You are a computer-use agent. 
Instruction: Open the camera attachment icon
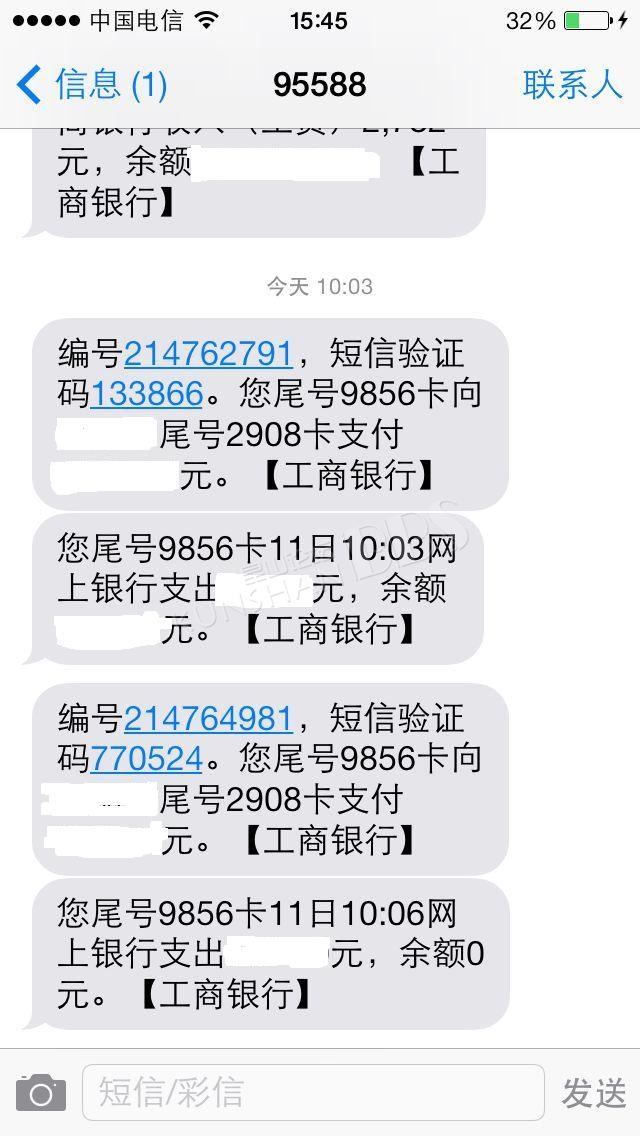pos(41,1093)
